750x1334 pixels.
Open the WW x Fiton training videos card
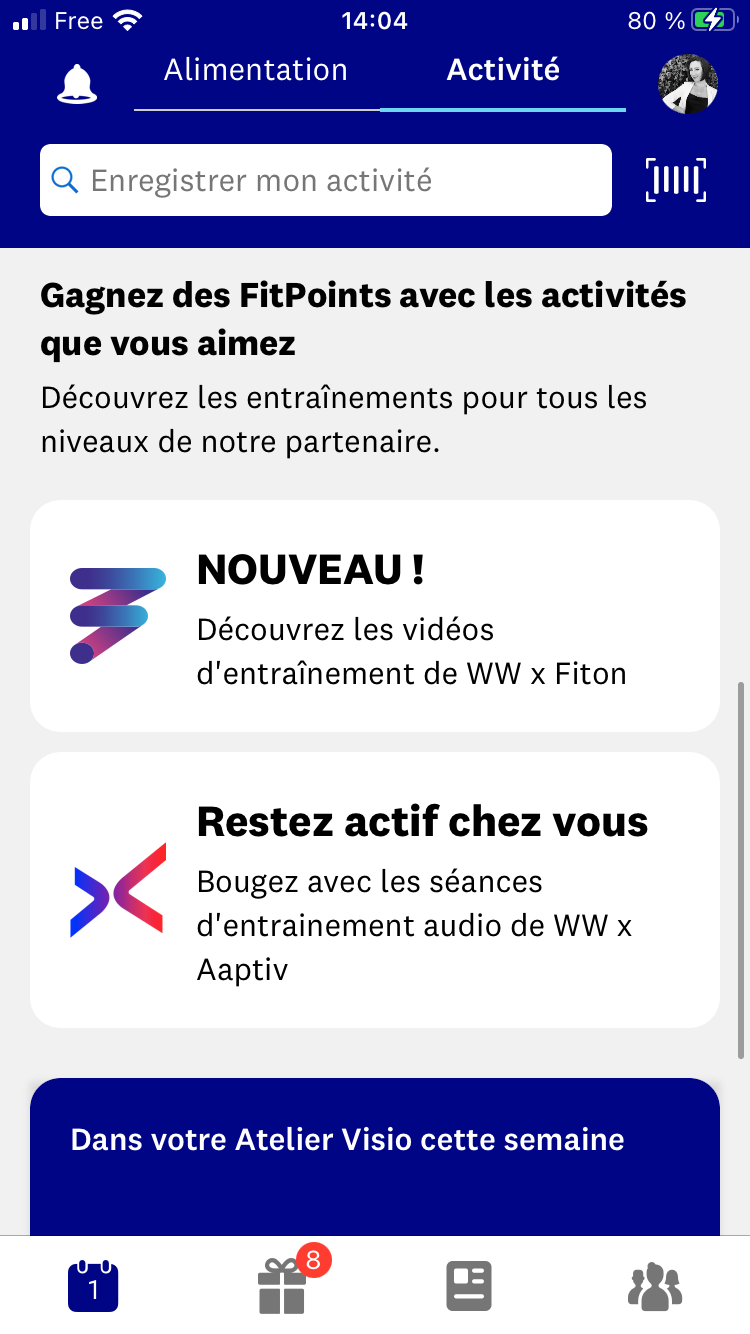tap(375, 616)
